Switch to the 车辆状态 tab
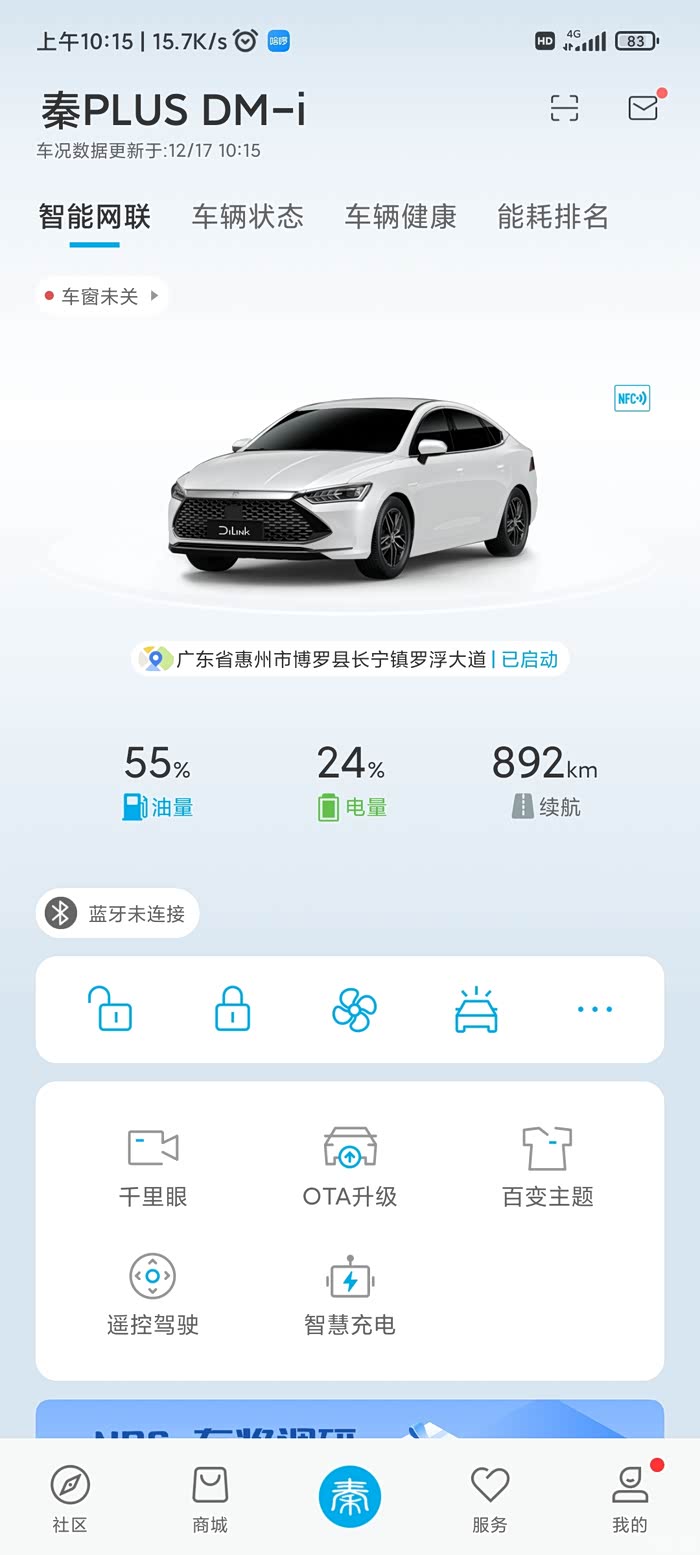The height and width of the screenshot is (1555, 700). (x=248, y=216)
